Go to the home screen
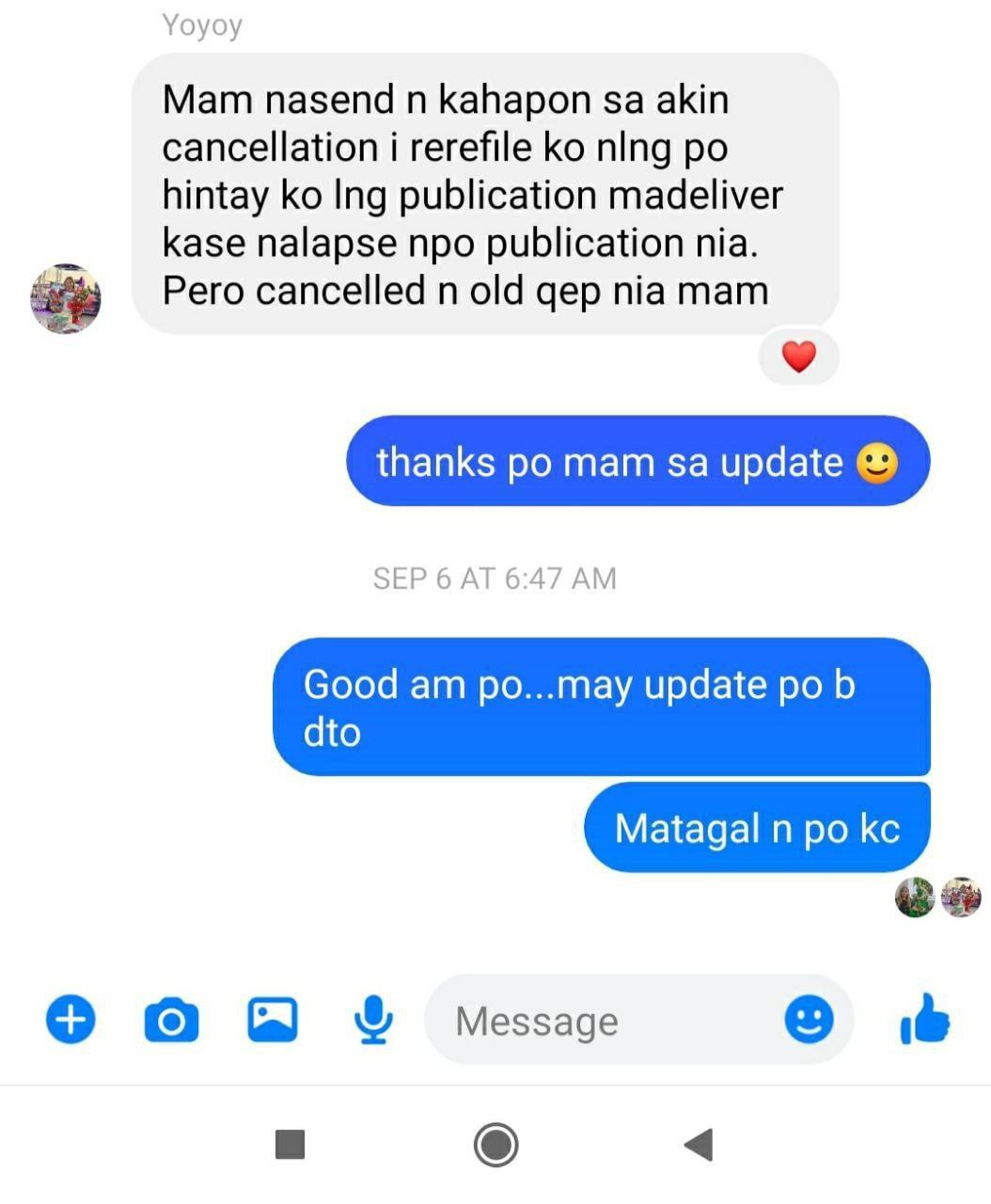Viewport: 991px width, 1204px height. (495, 1145)
